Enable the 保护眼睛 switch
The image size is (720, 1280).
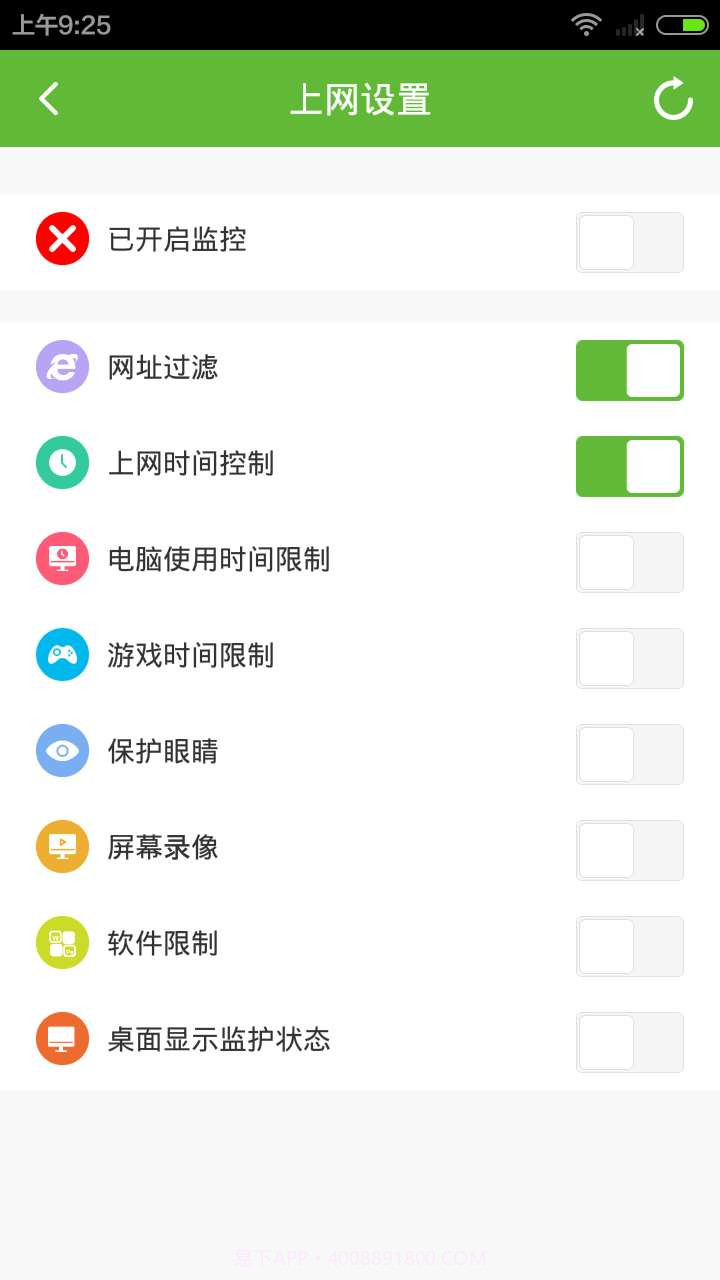pos(629,754)
